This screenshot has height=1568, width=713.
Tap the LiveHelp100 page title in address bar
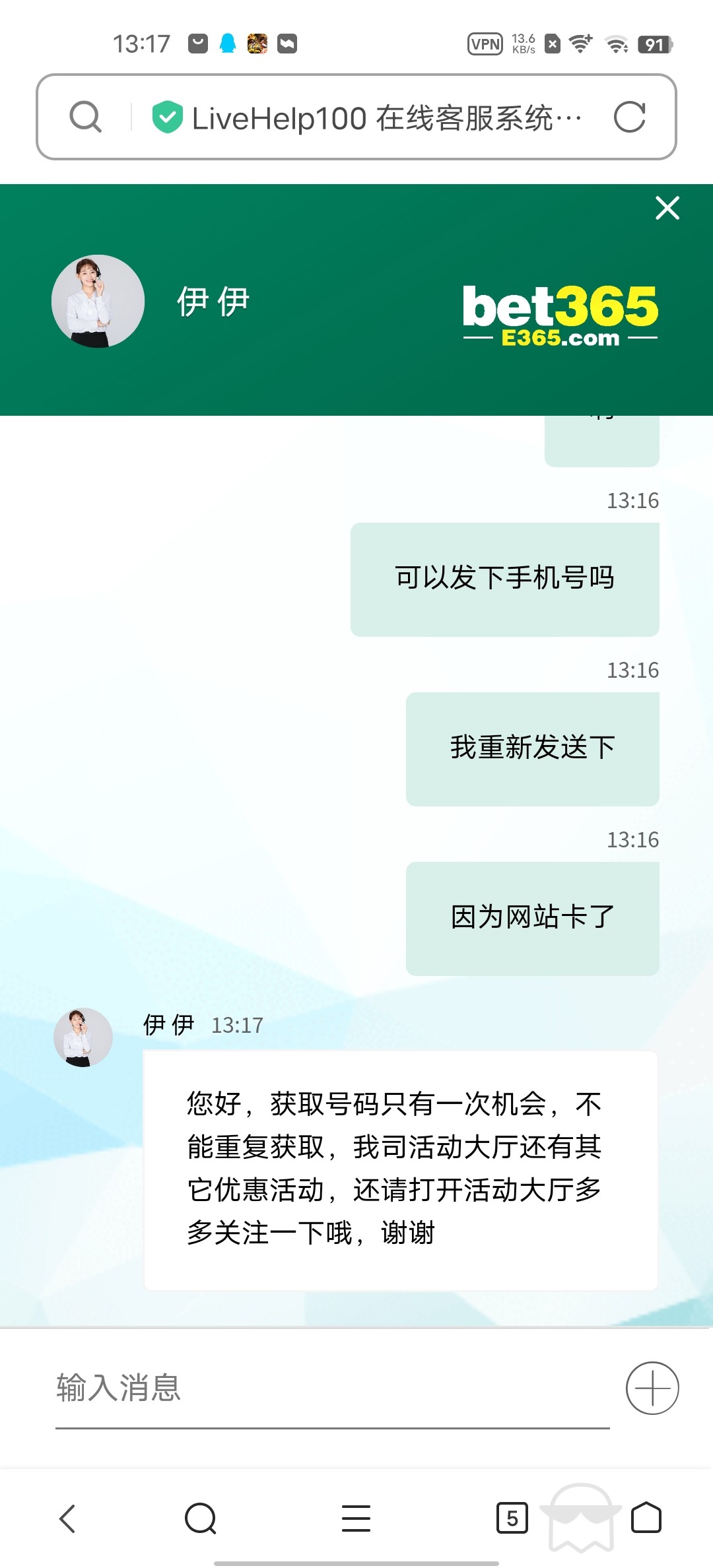tap(386, 118)
